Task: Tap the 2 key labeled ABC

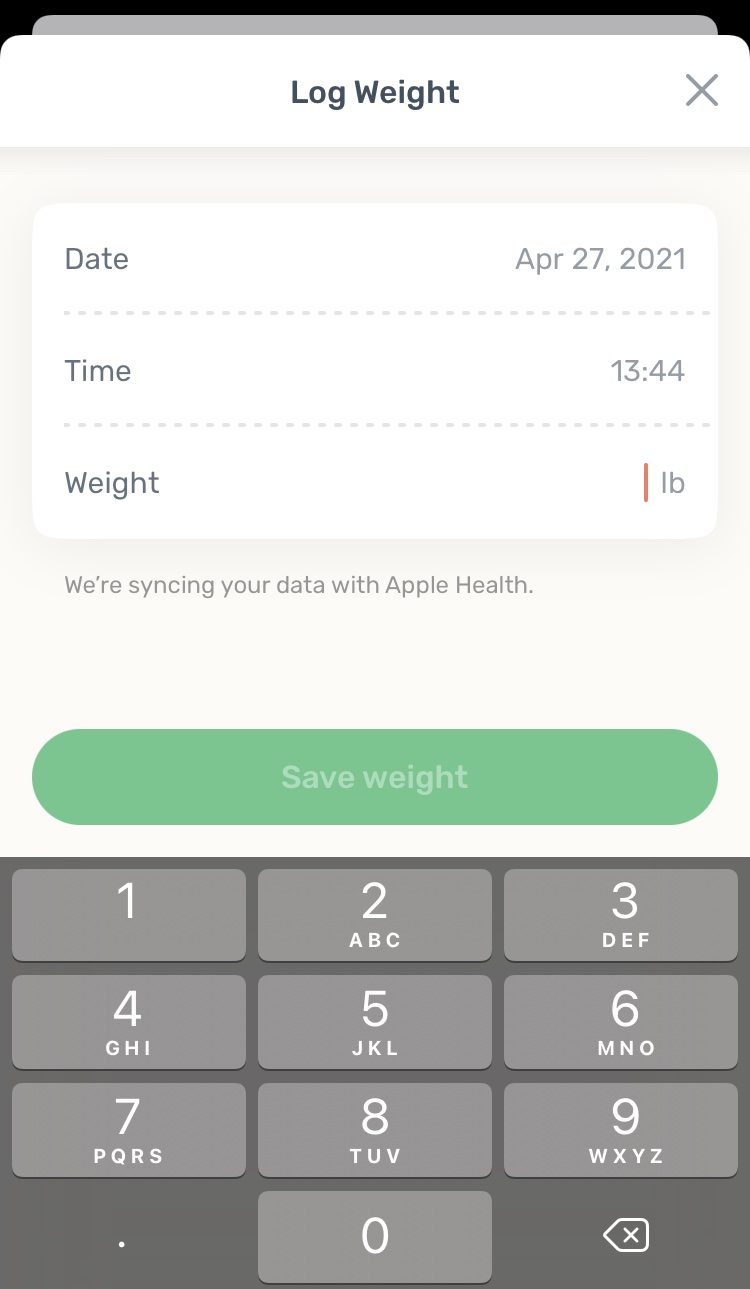Action: tap(374, 914)
